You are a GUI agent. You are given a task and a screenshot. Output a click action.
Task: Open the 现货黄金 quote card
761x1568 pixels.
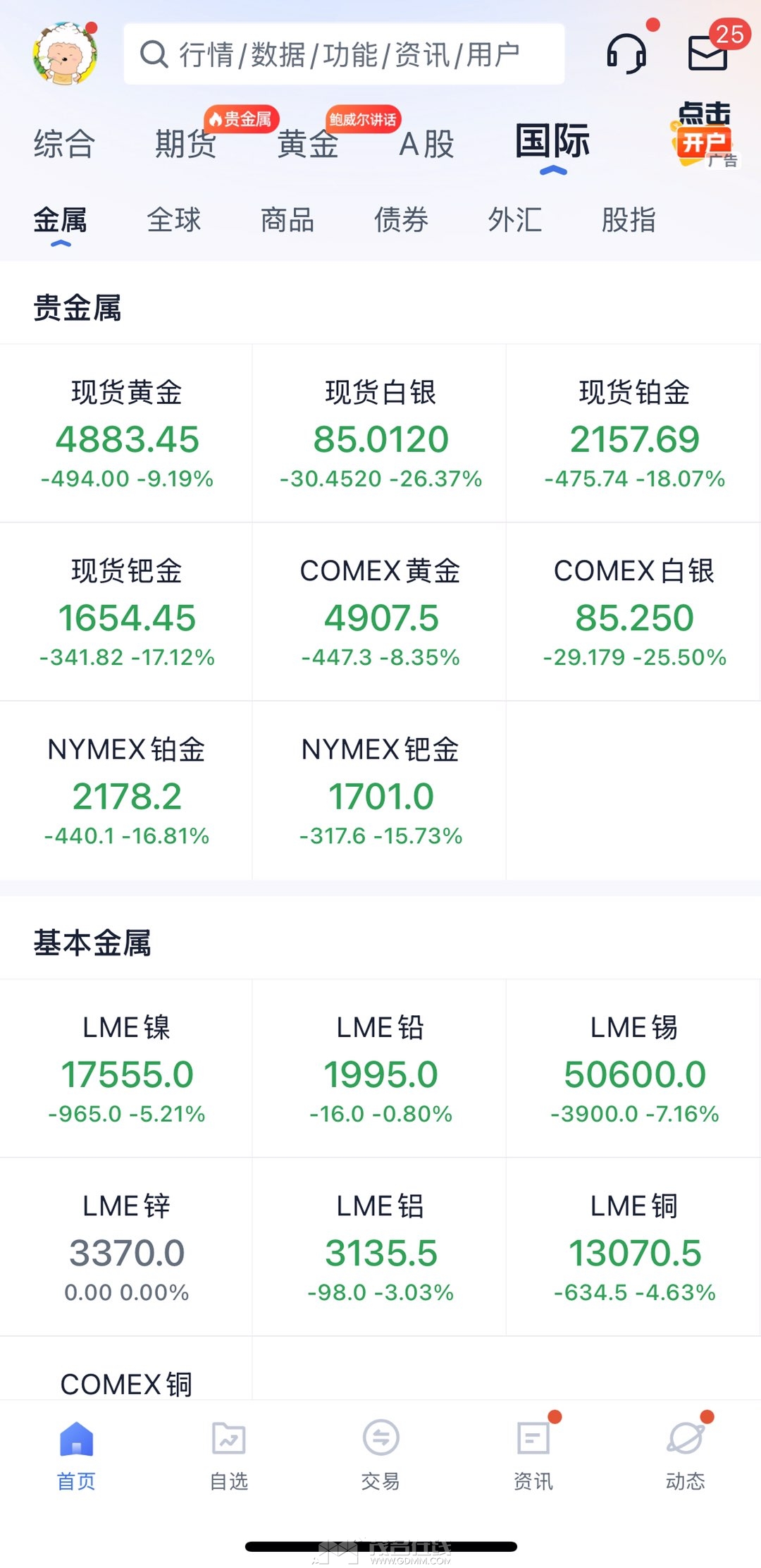tap(127, 434)
